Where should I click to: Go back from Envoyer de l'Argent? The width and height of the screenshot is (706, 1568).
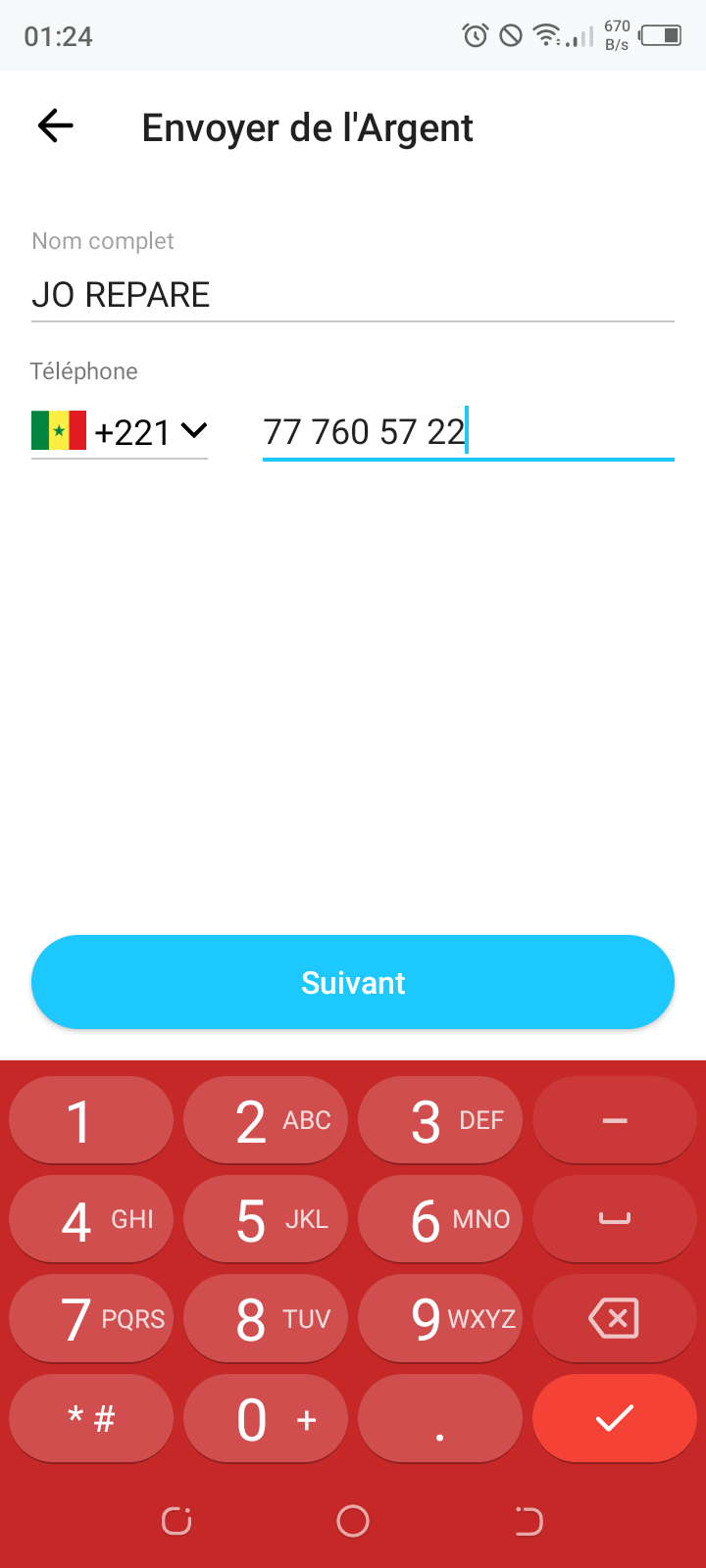pos(56,126)
